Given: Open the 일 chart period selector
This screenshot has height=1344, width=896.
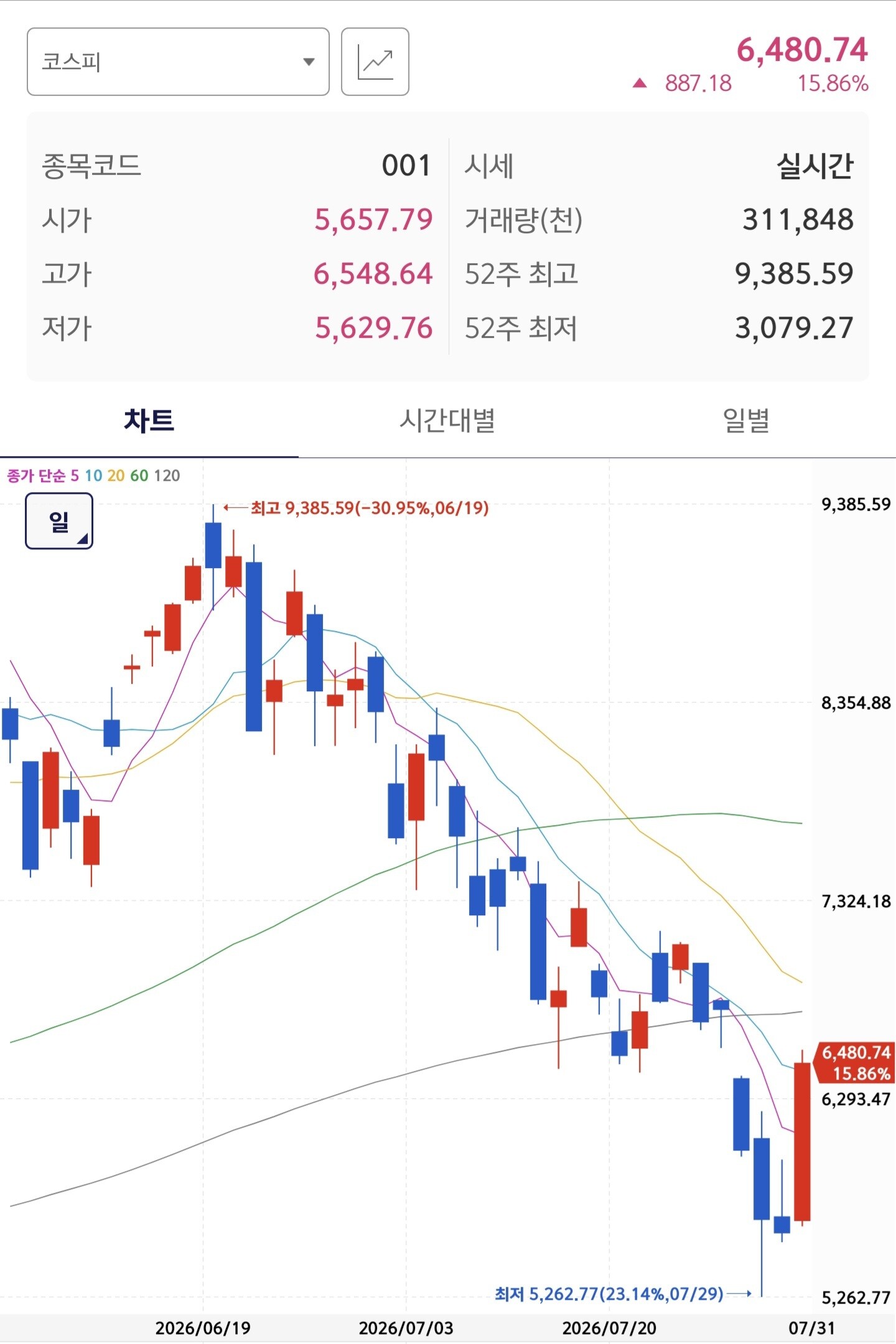Looking at the screenshot, I should pos(59,521).
